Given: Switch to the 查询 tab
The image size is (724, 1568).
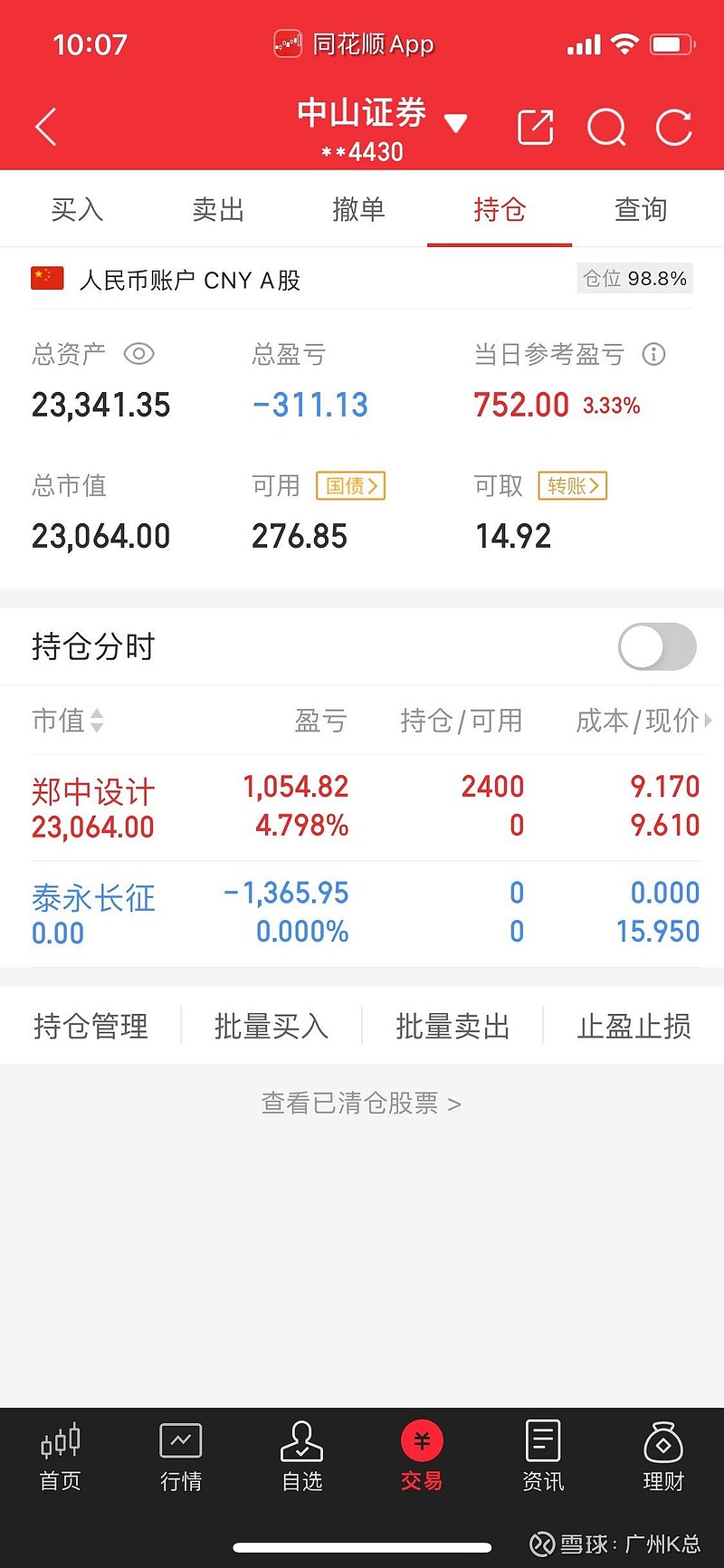Looking at the screenshot, I should point(641,209).
